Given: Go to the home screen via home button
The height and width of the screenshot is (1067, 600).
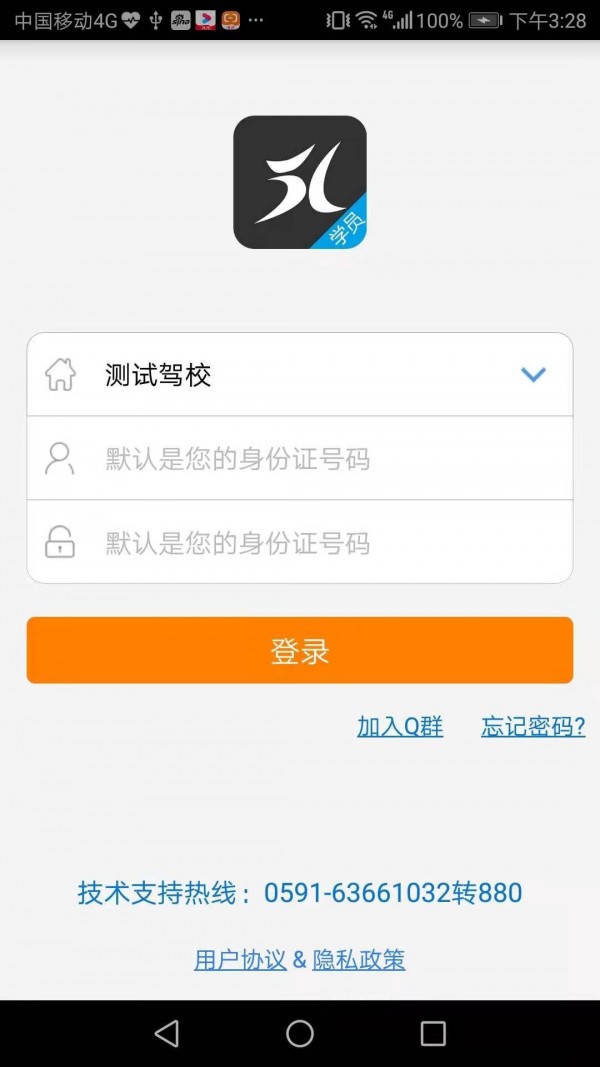Looking at the screenshot, I should tap(300, 1033).
